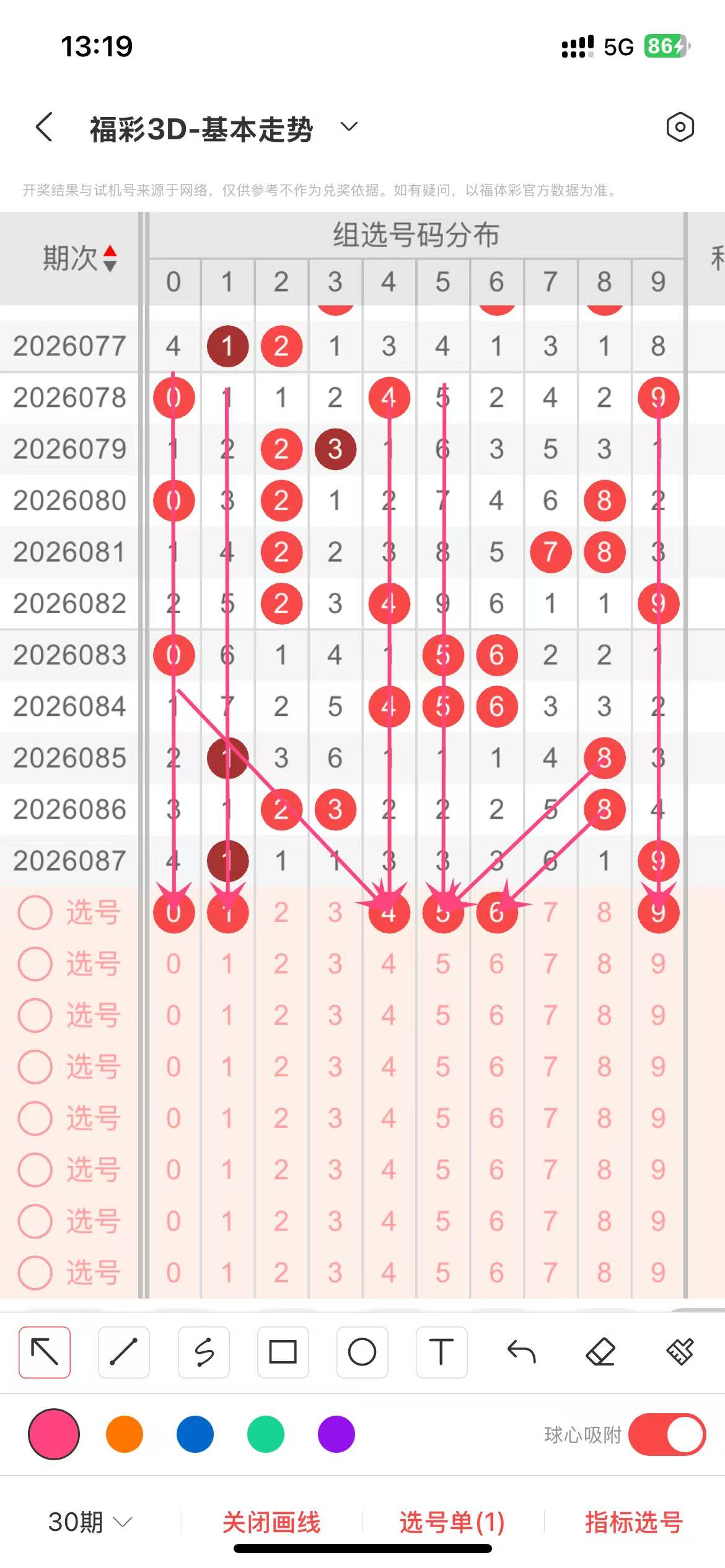
Task: Choose the orange drawing color
Action: pos(125,1434)
